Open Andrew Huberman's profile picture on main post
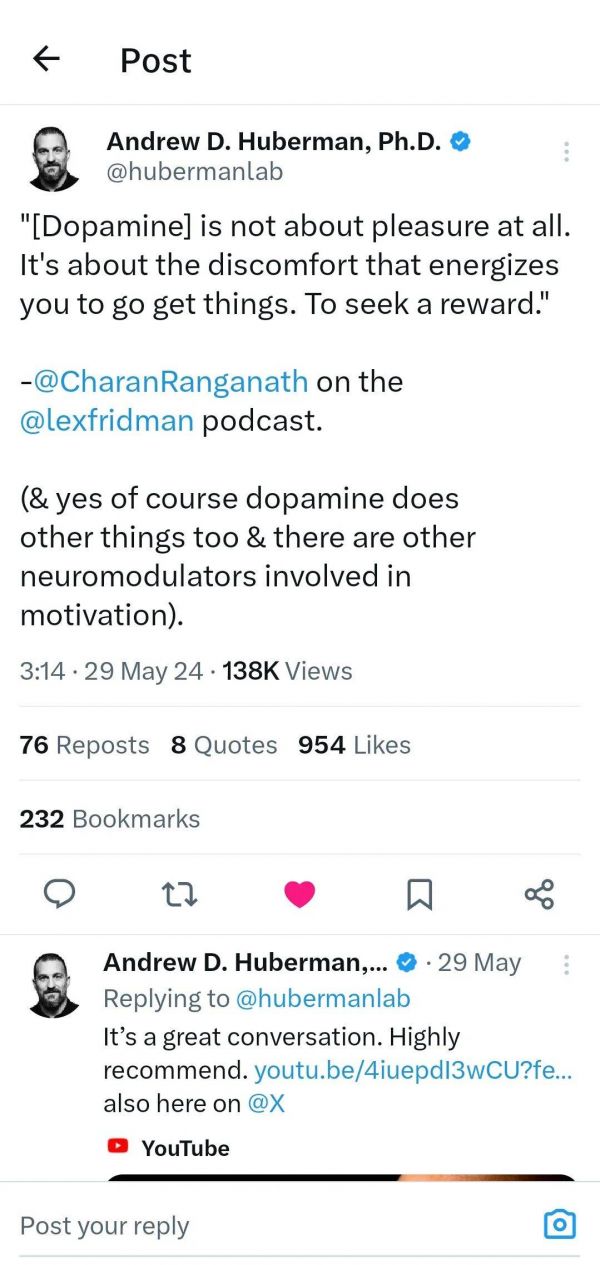 pyautogui.click(x=54, y=158)
